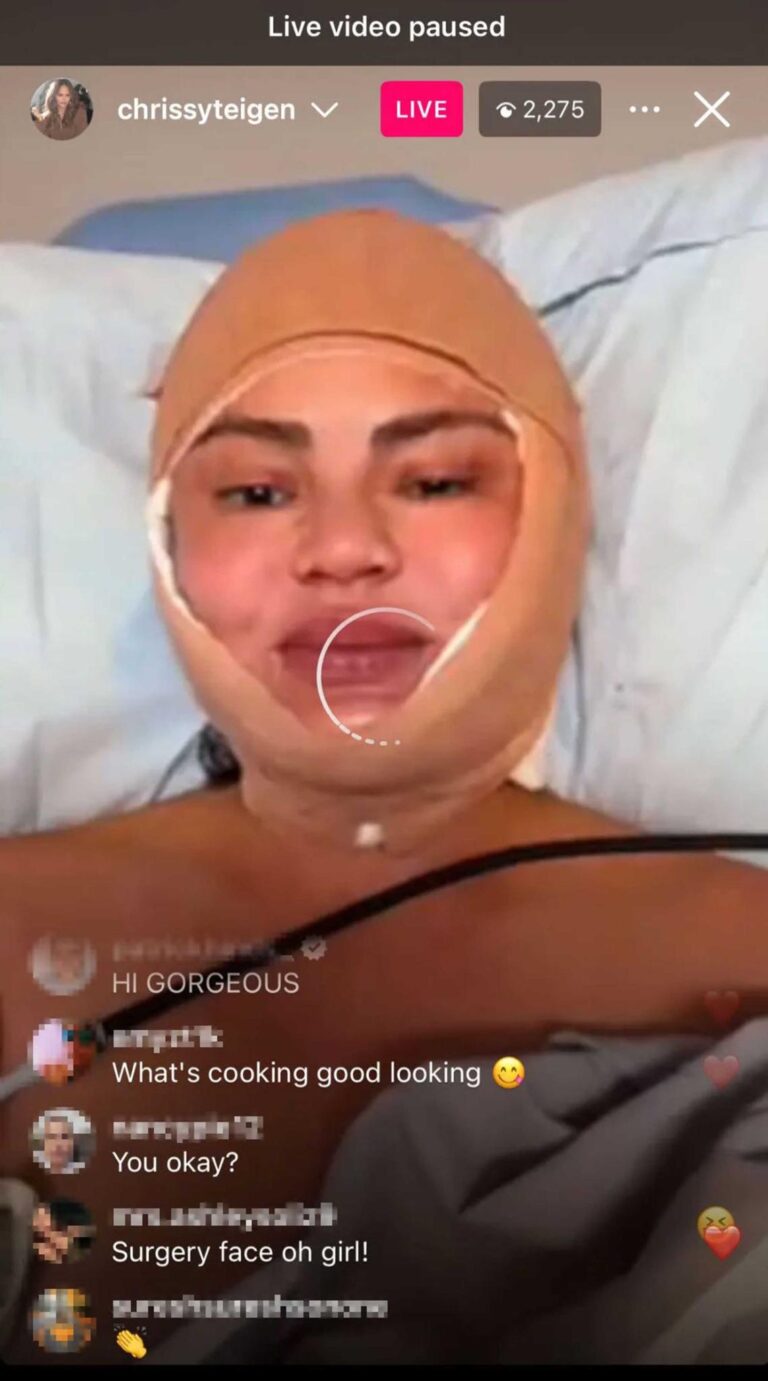Tap the 'You okay?' comment
Screen dimensions: 768x1381
coord(175,1162)
